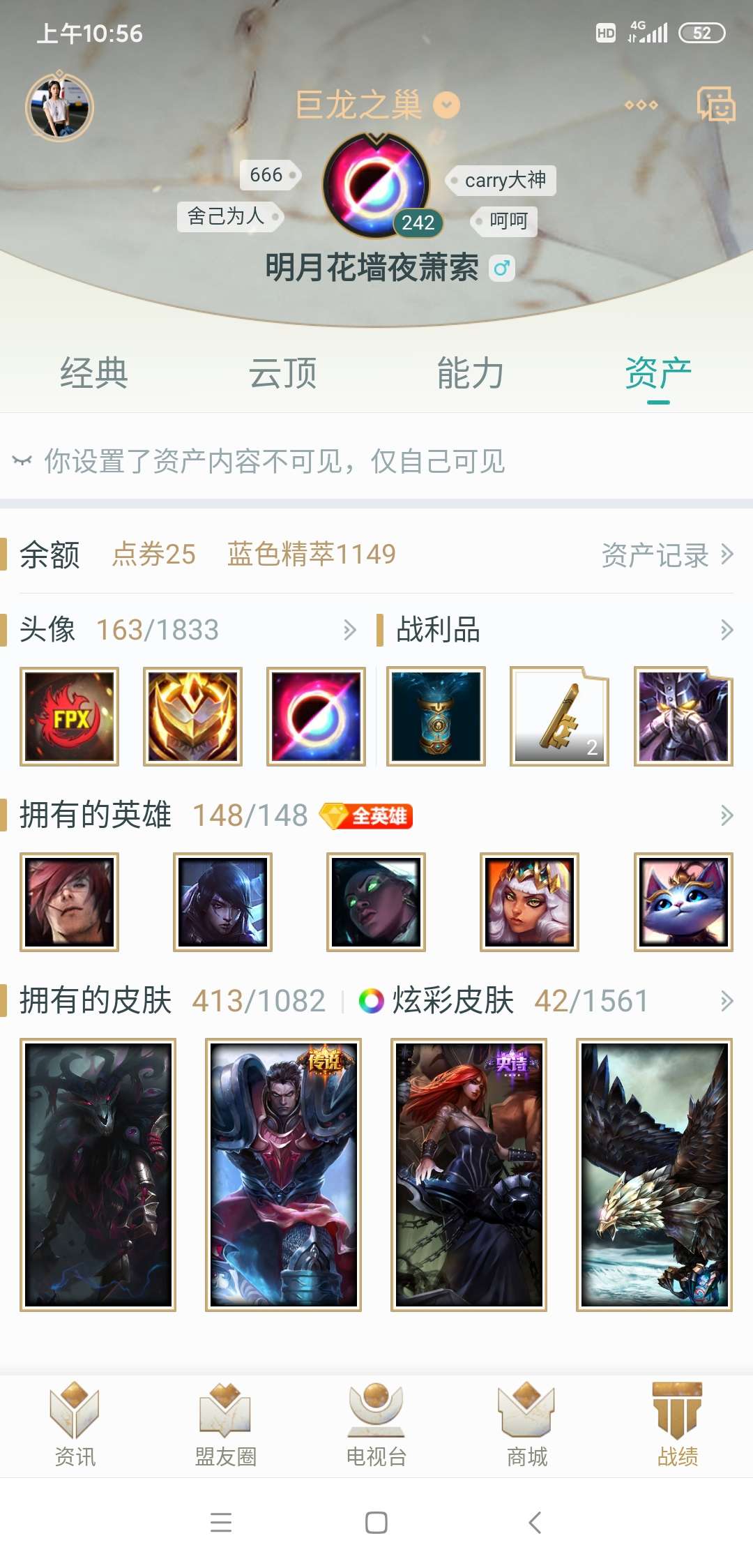753x1568 pixels.
Task: Expand the 战利品 loot section
Action: [727, 631]
